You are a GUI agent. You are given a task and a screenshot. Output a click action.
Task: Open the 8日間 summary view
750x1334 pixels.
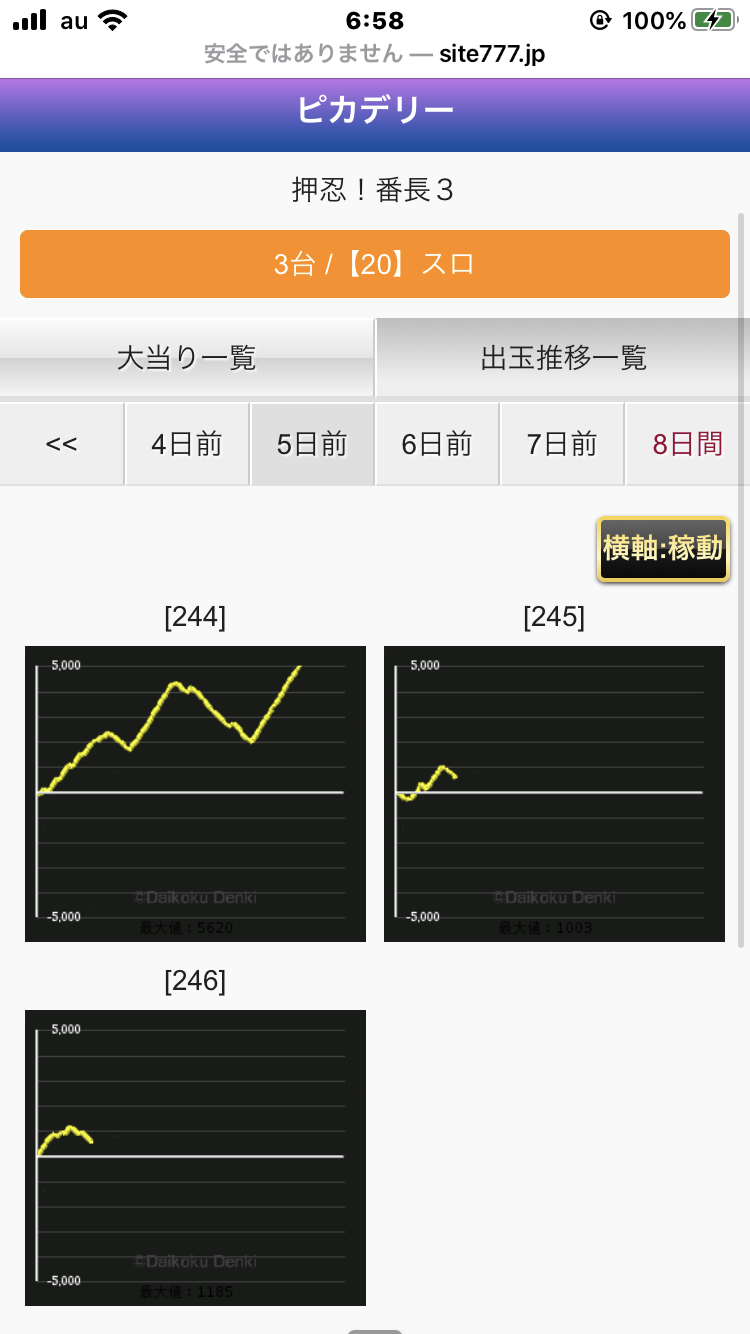click(688, 444)
